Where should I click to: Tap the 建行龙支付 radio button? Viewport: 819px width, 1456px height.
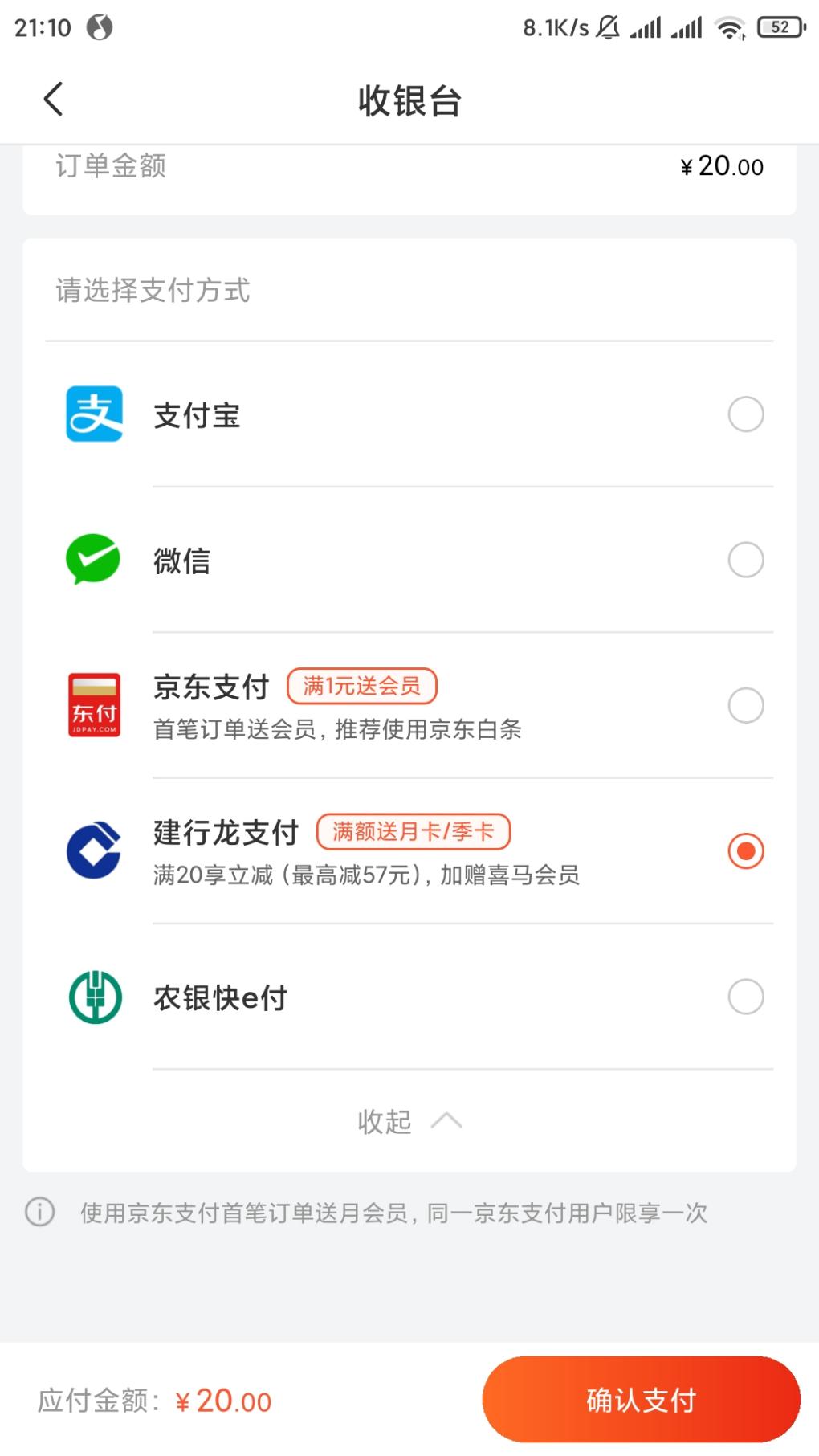745,851
